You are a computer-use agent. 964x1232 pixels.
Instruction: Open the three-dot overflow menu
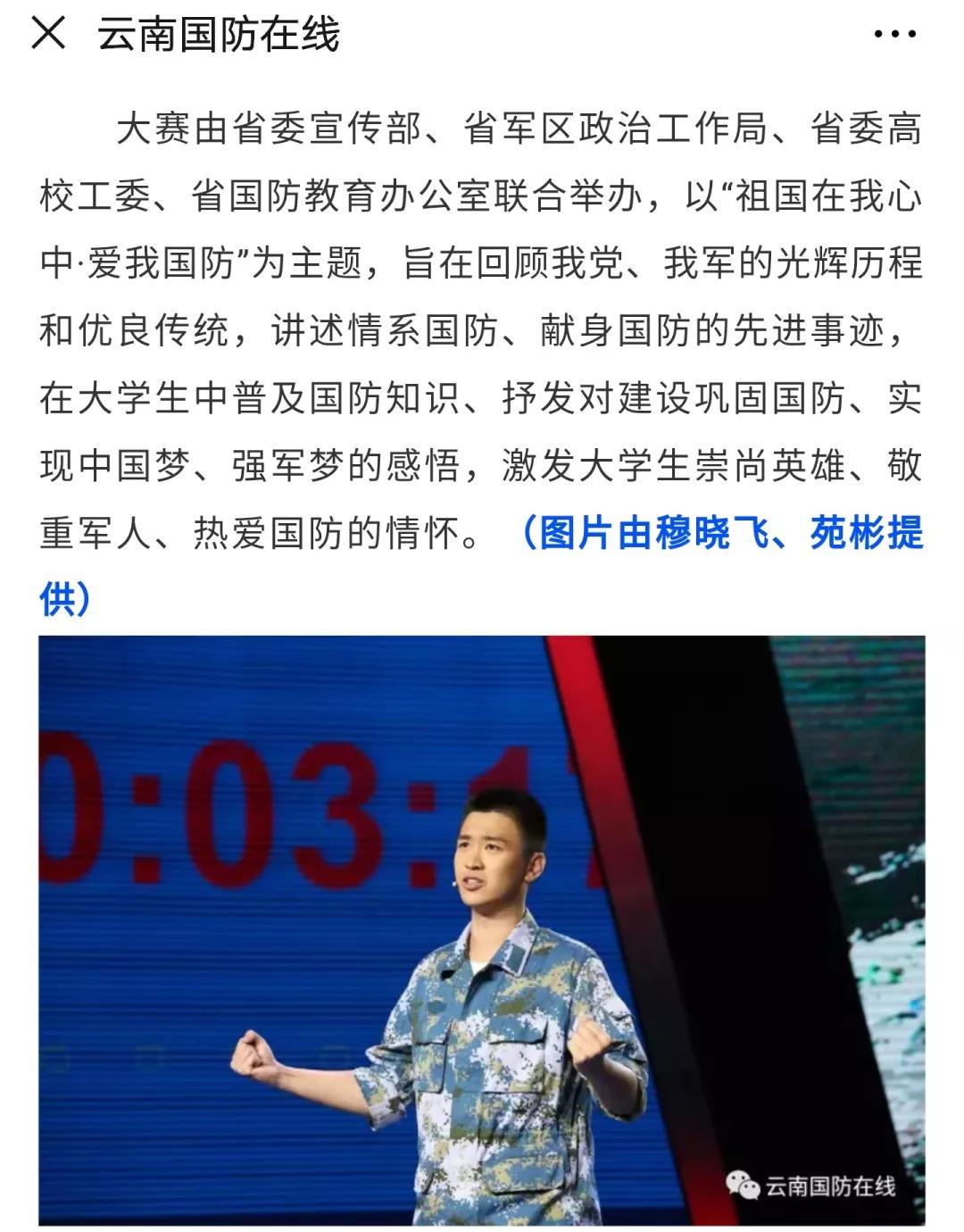tap(894, 35)
